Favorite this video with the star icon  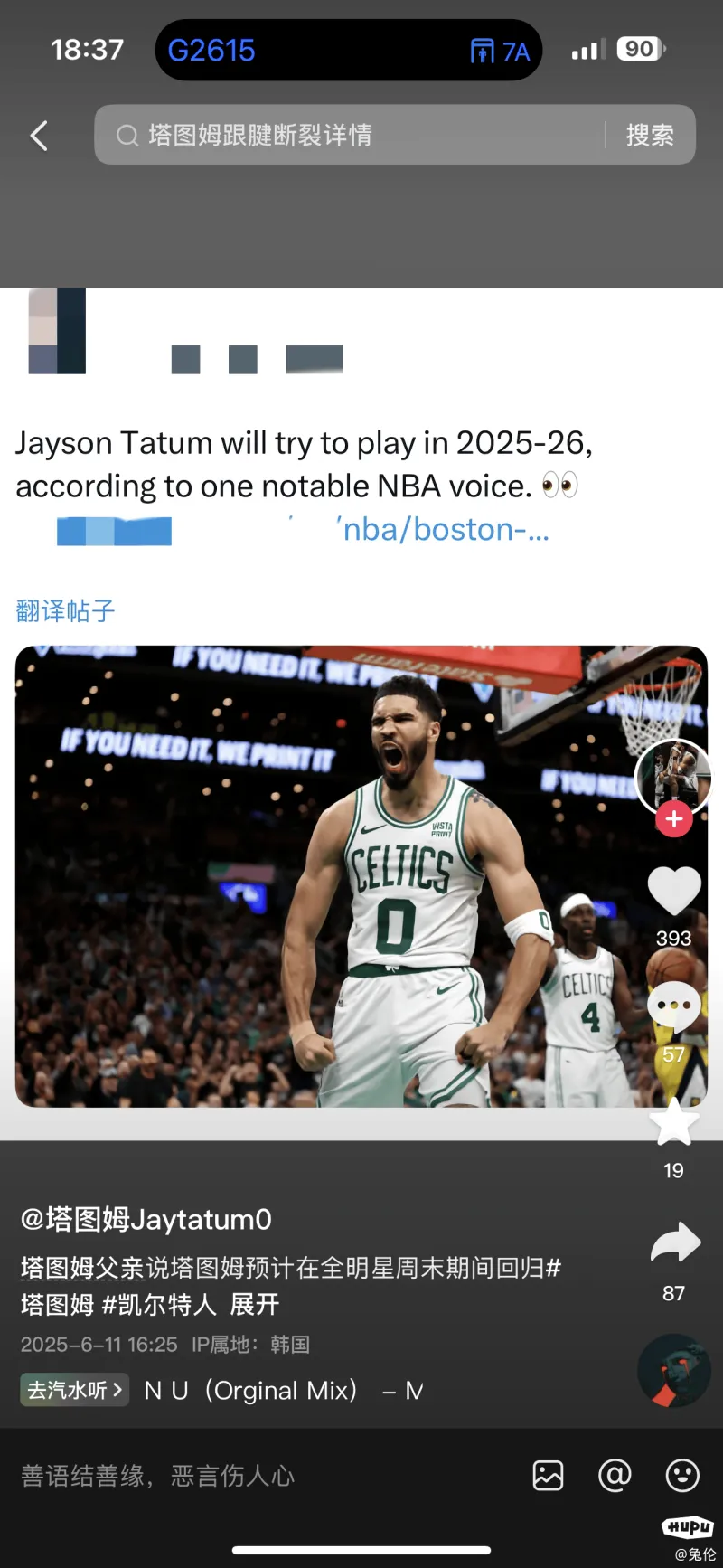tap(674, 1123)
